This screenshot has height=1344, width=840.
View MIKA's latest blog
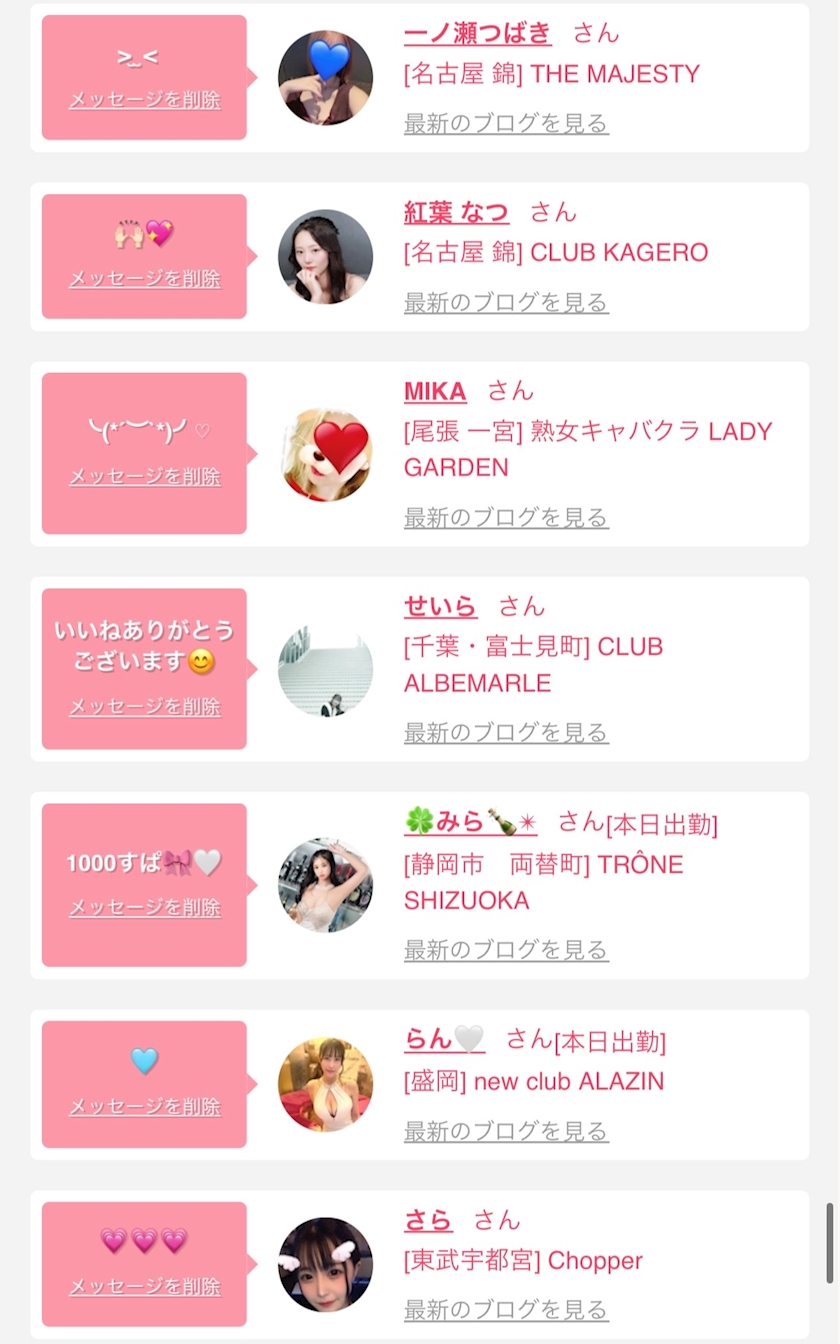(x=506, y=518)
